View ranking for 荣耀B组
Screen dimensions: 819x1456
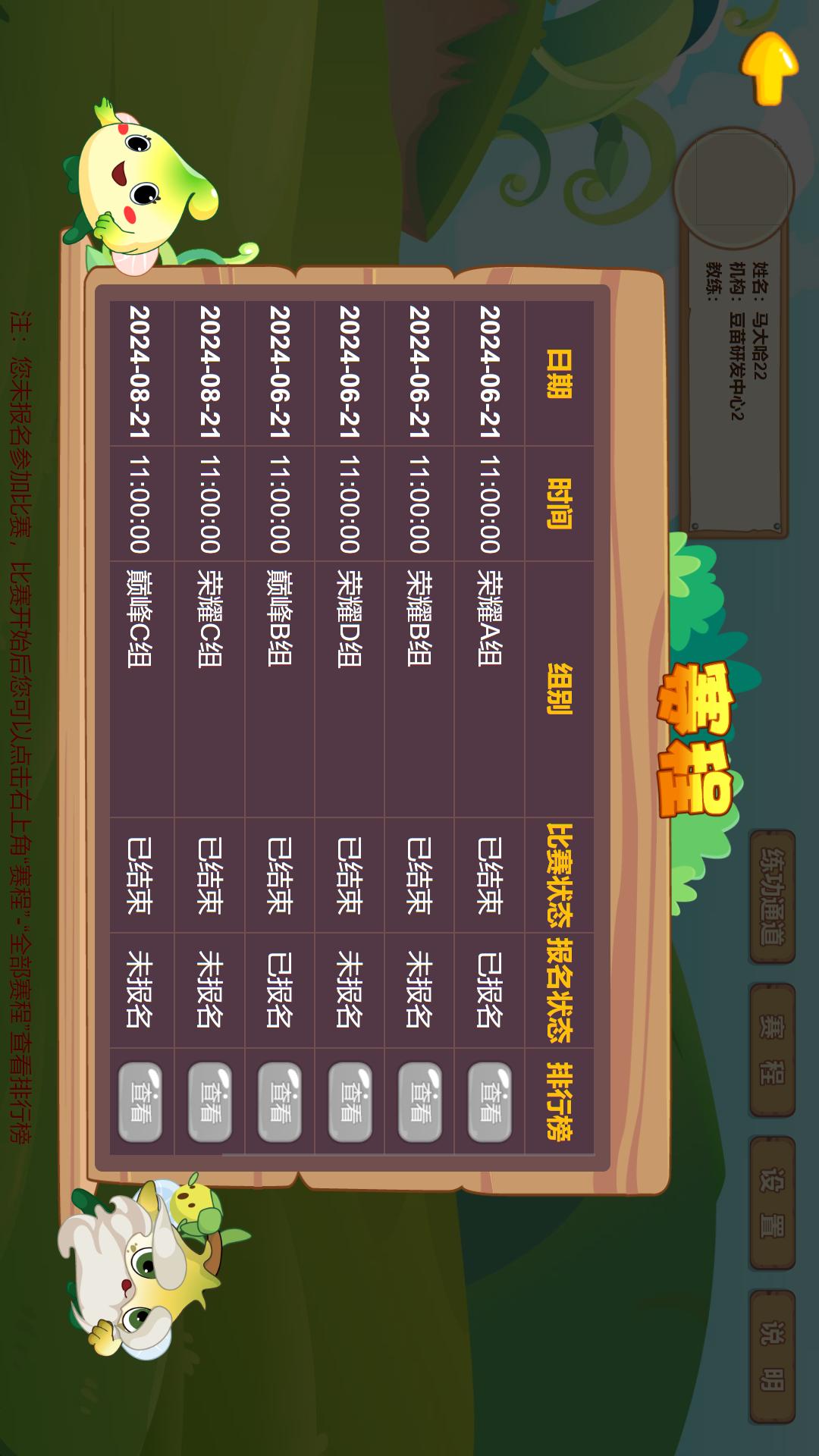419,1102
